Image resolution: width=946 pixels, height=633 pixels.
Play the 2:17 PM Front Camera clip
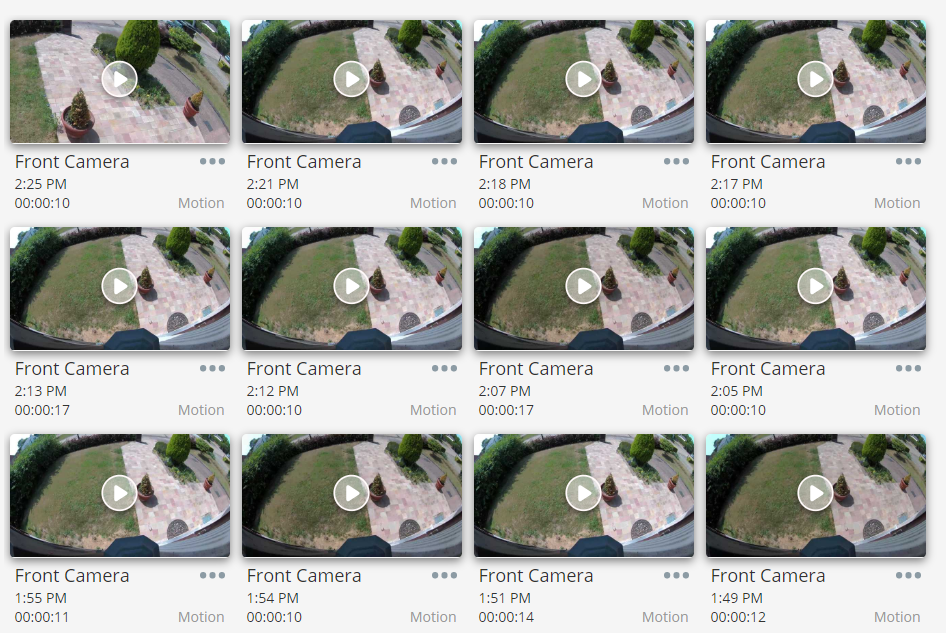(x=815, y=79)
